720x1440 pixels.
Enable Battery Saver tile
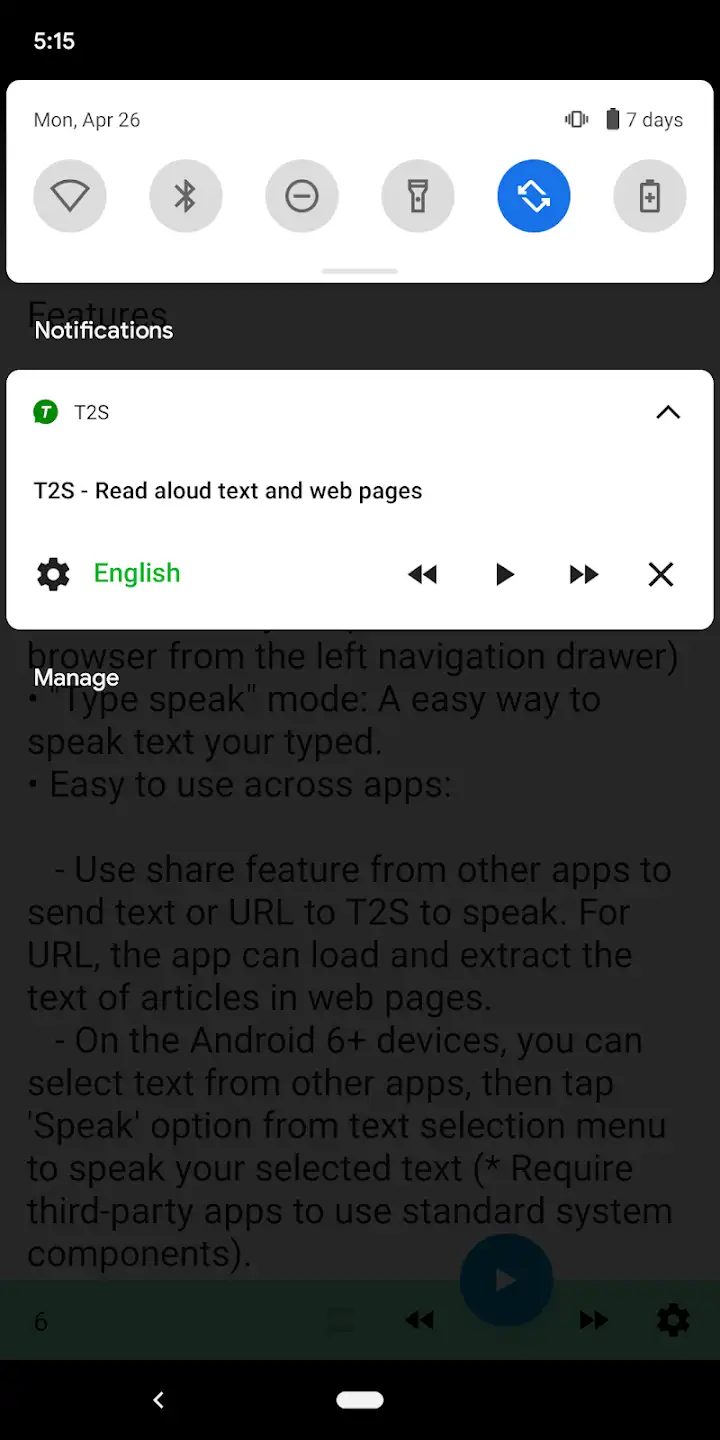point(650,196)
